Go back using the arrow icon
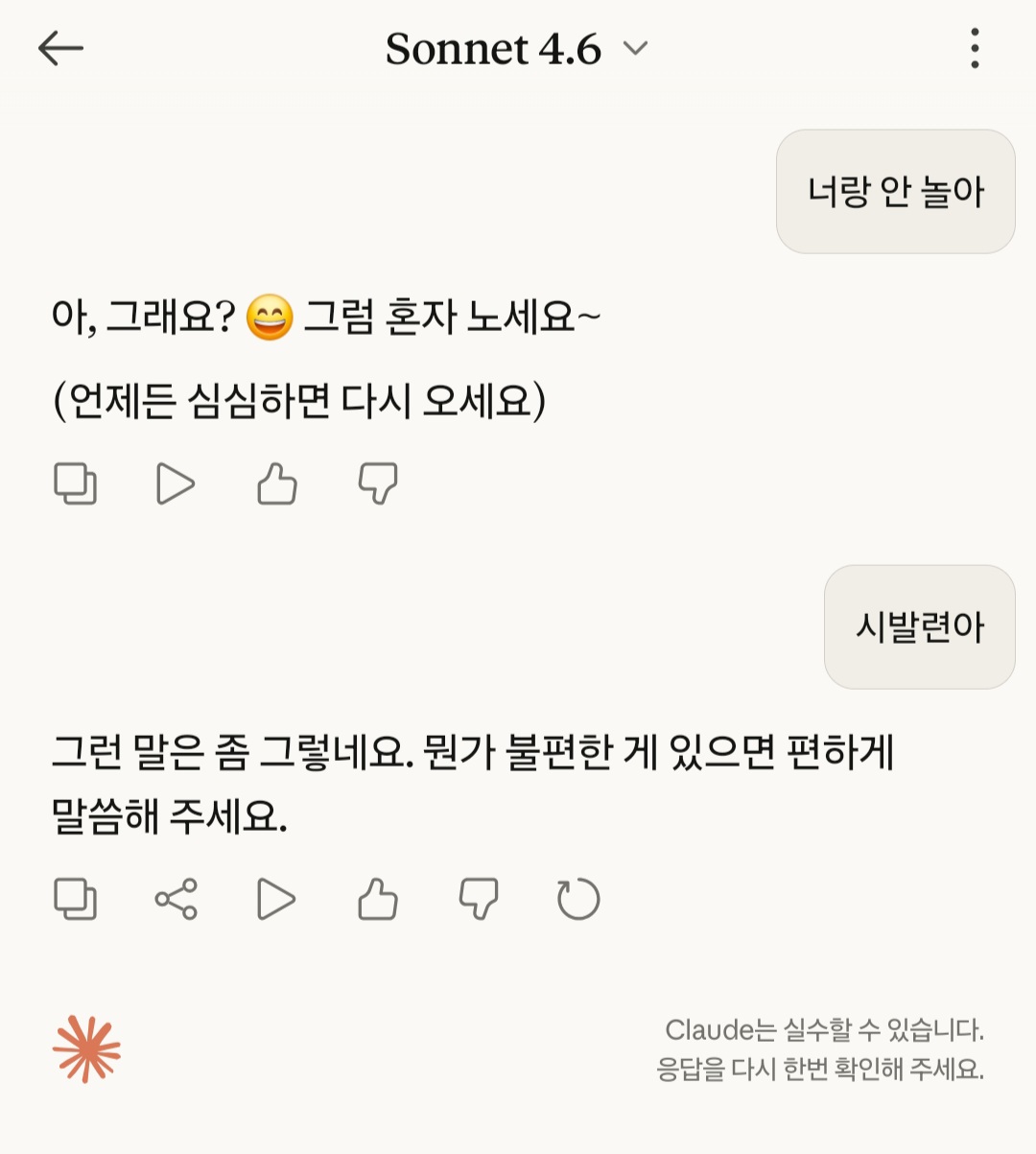1036x1154 pixels. (x=60, y=48)
